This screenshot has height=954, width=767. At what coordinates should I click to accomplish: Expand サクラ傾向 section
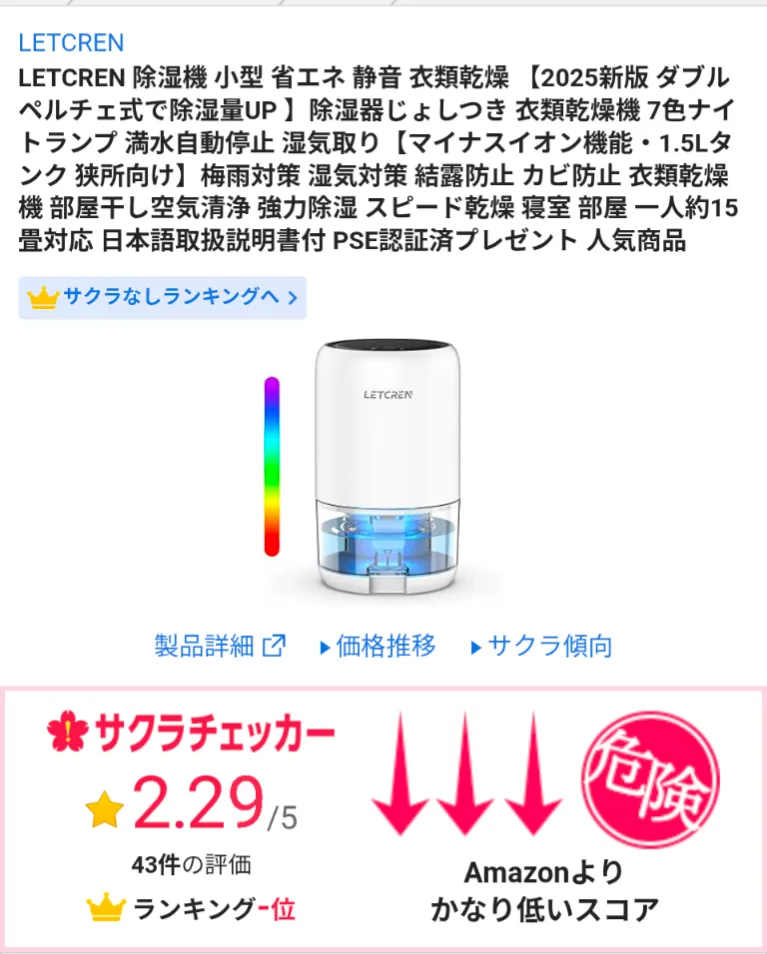click(x=541, y=646)
